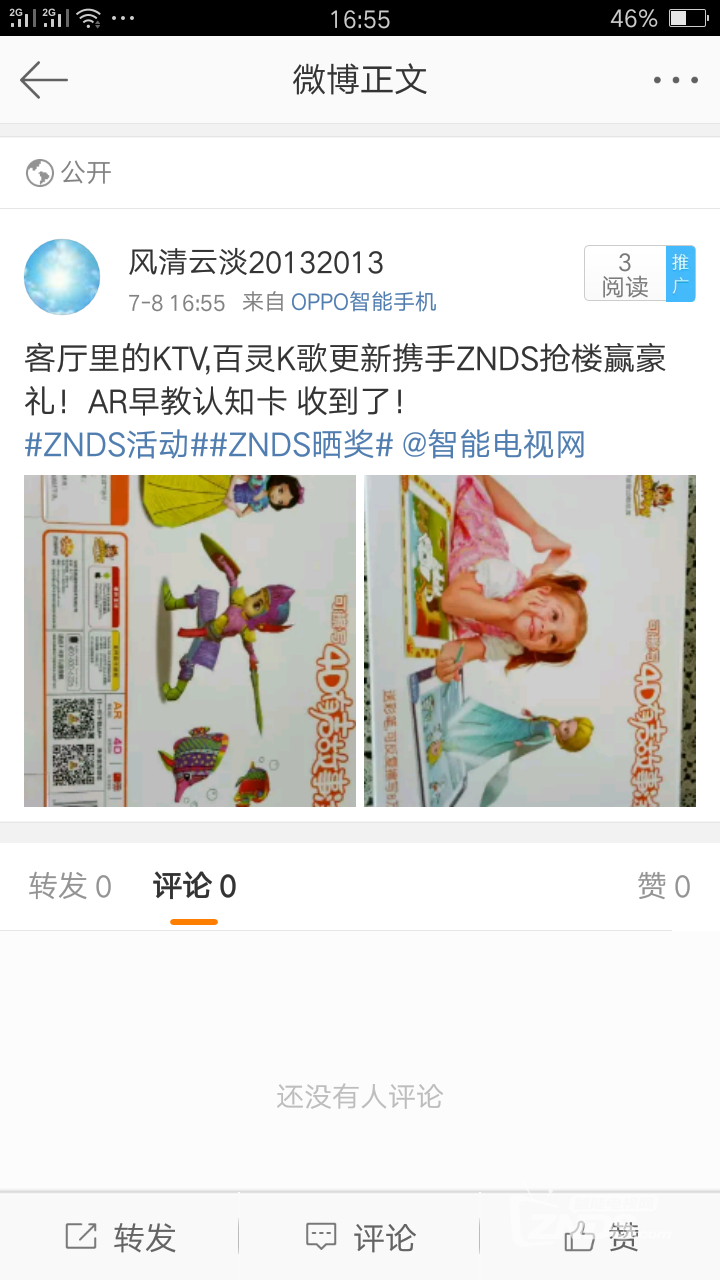This screenshot has width=720, height=1280.
Task: Tap the 推广 promote button
Action: point(680,274)
